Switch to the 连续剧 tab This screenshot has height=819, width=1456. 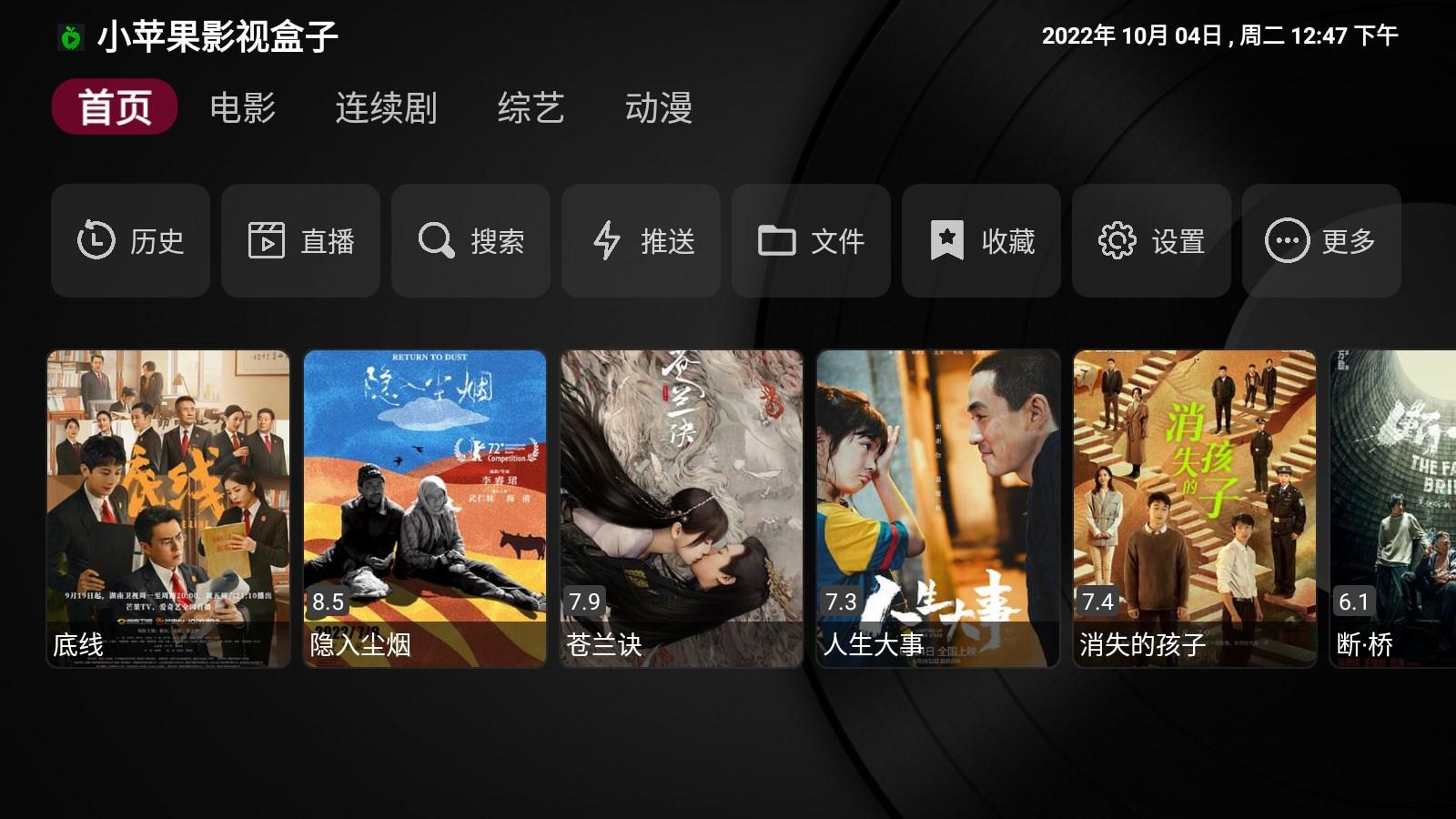386,107
